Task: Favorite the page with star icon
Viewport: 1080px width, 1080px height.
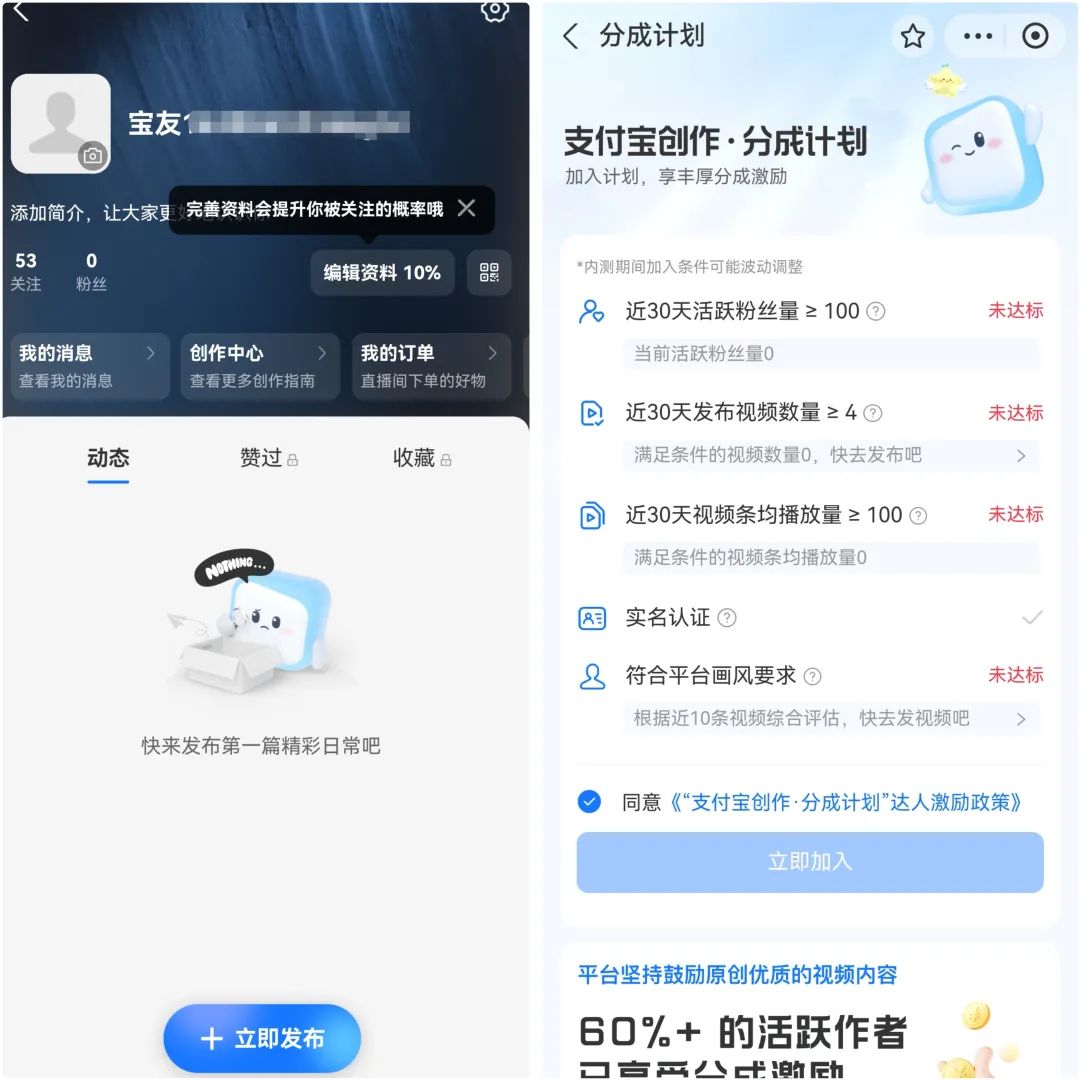Action: pos(912,37)
